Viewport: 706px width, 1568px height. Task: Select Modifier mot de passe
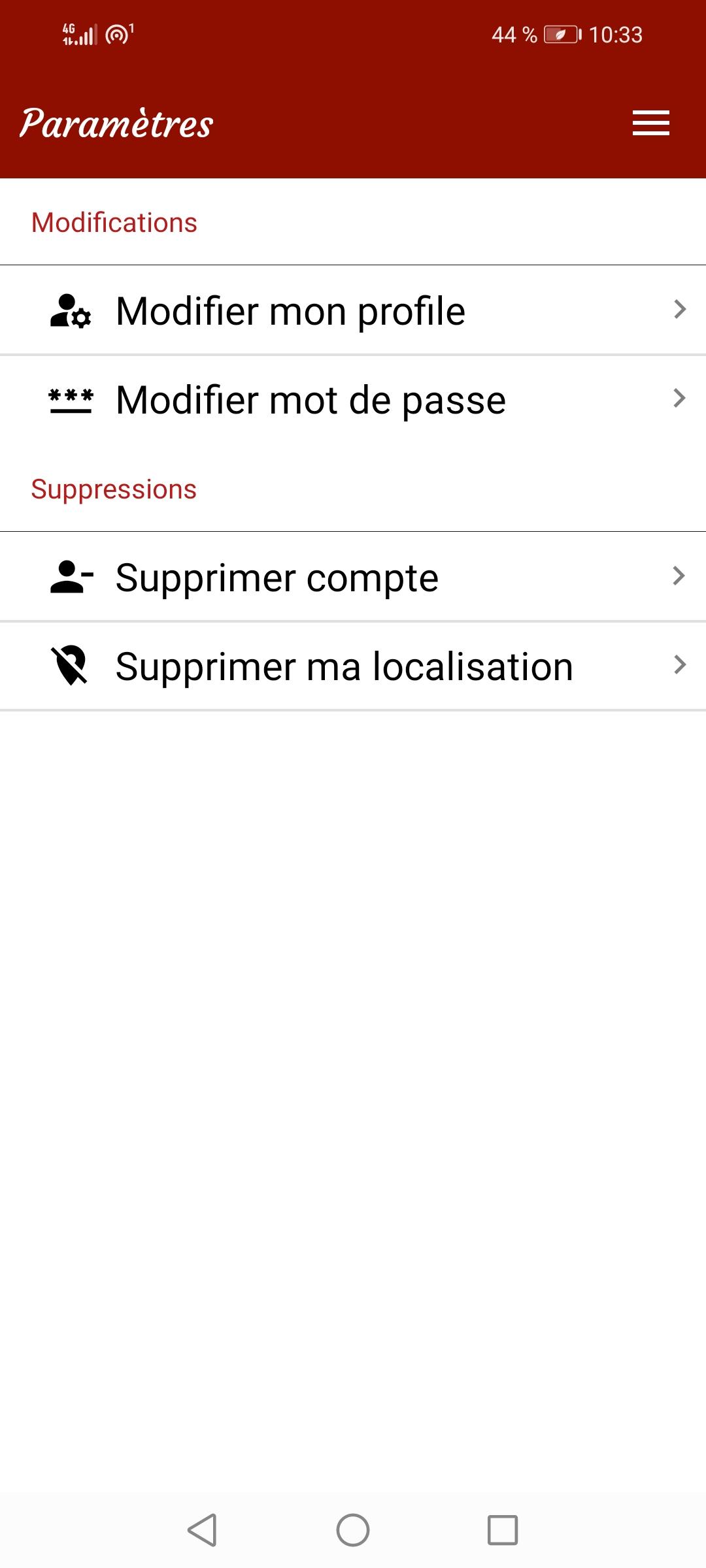pyautogui.click(x=353, y=399)
